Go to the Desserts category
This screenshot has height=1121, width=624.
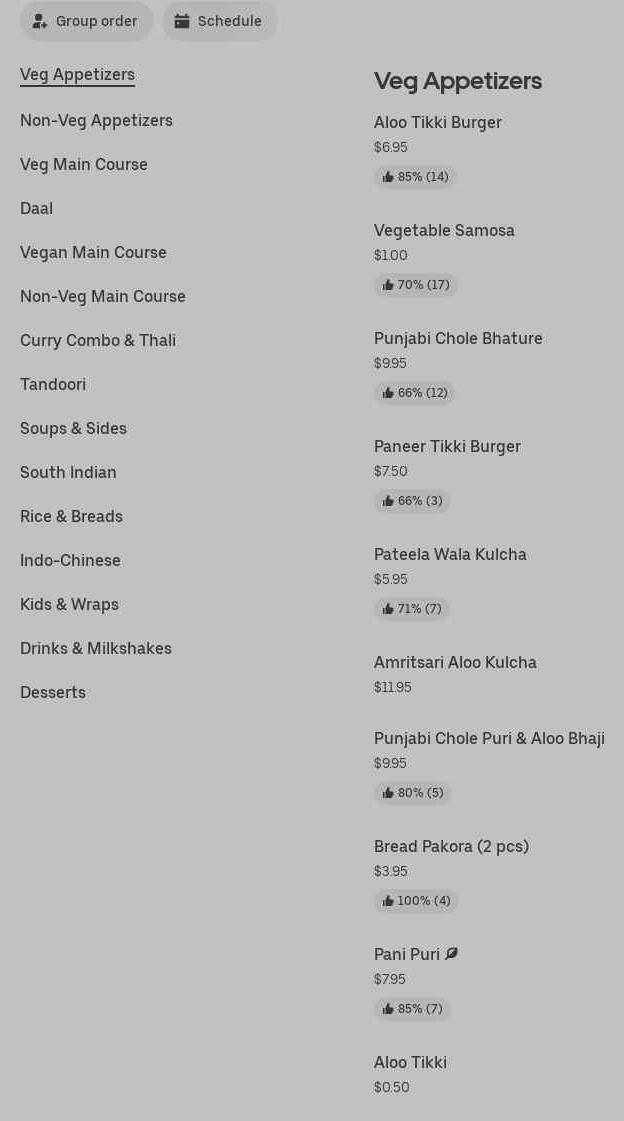click(53, 692)
